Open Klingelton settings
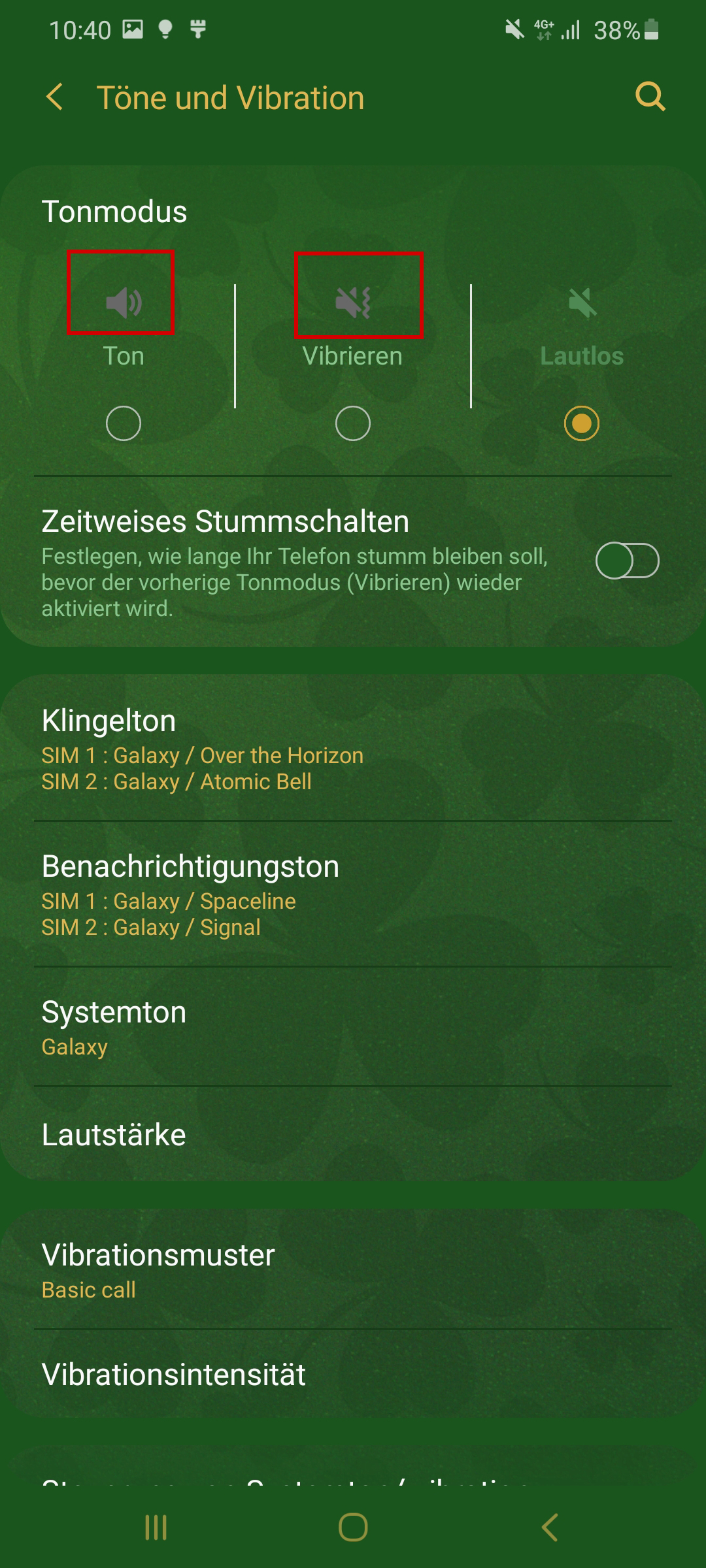This screenshot has height=1568, width=706. pyautogui.click(x=353, y=749)
